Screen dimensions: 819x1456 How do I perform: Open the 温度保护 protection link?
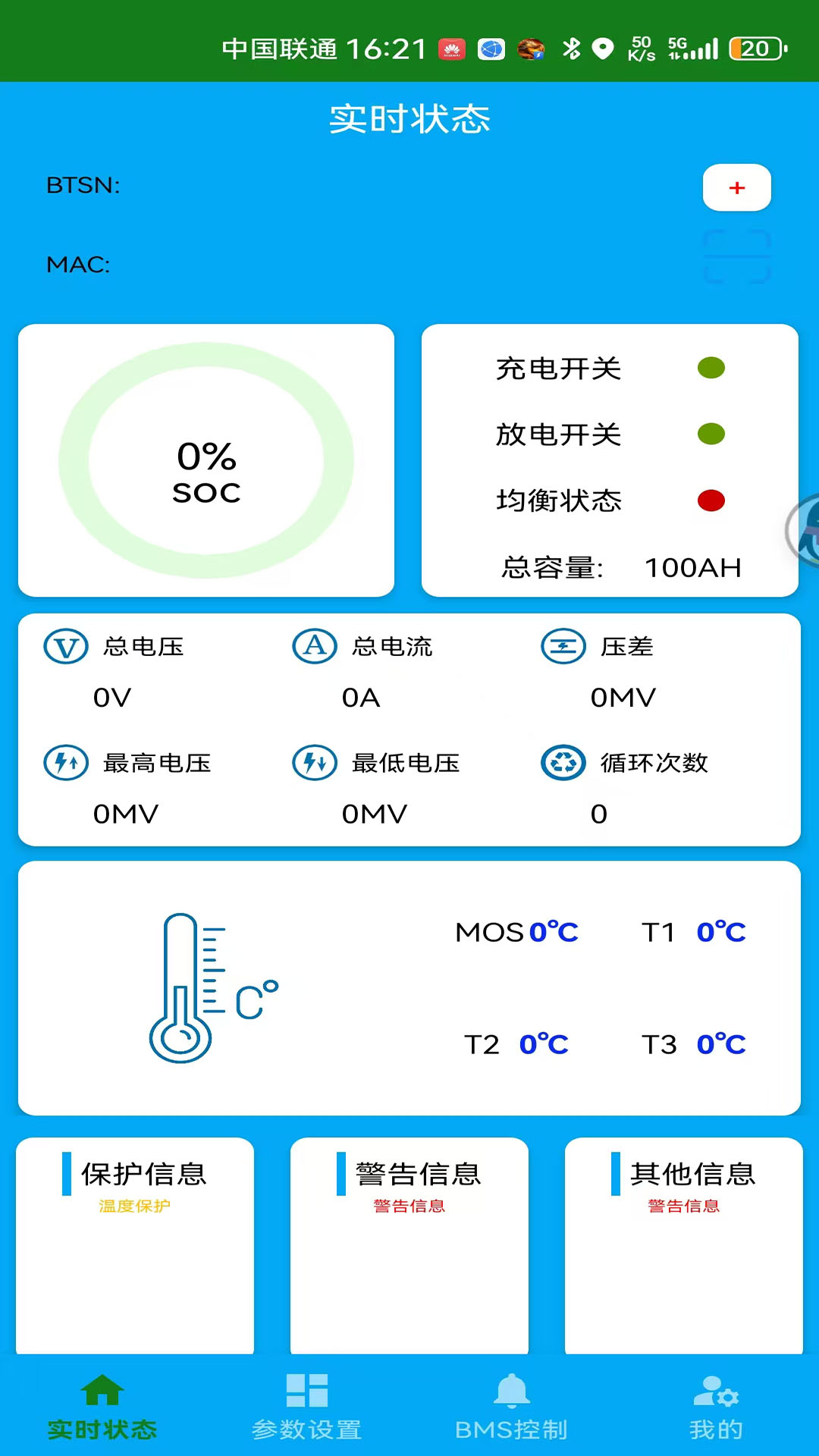[133, 1207]
